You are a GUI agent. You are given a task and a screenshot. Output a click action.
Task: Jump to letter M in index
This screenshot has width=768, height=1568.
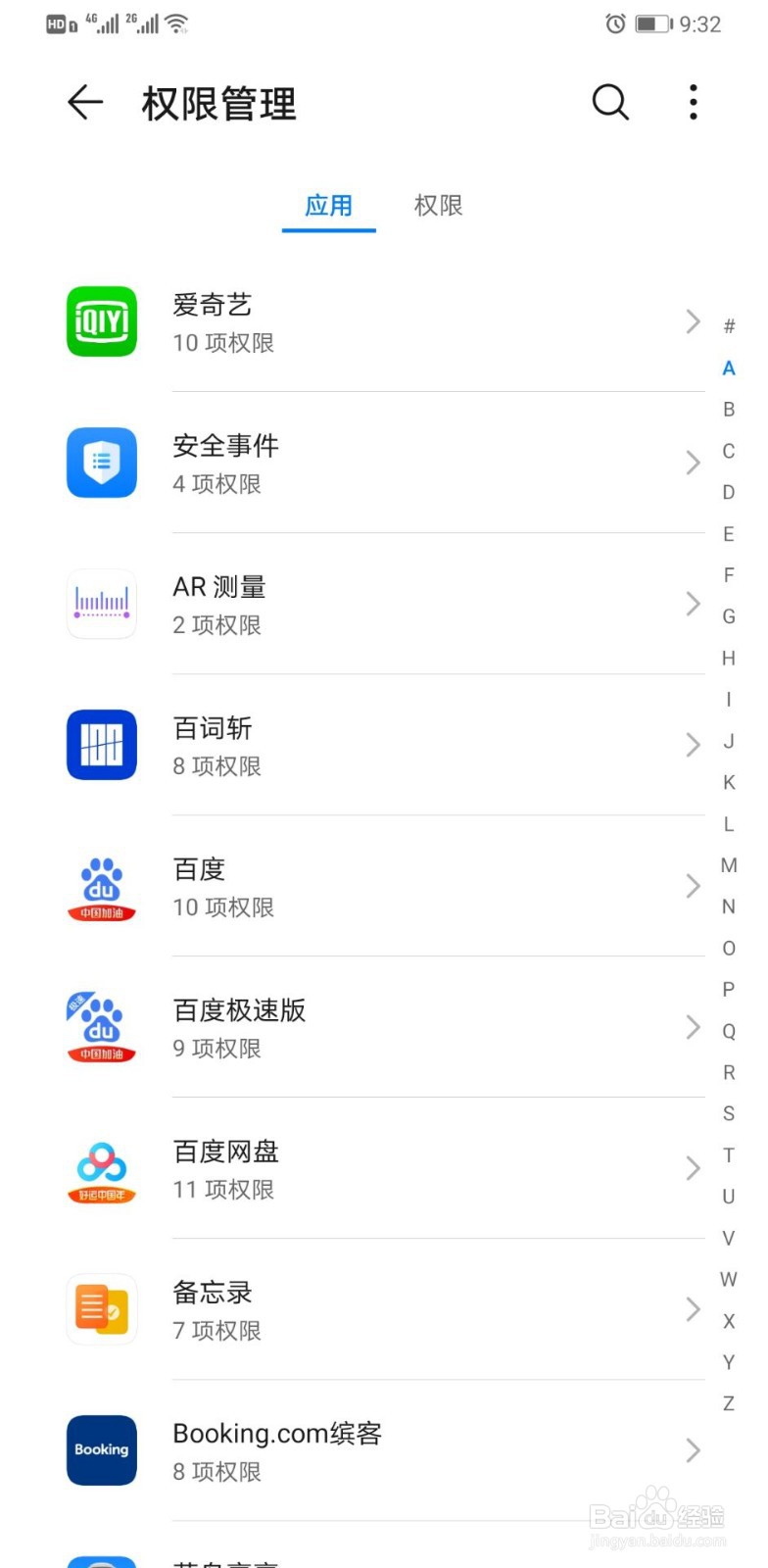point(729,865)
